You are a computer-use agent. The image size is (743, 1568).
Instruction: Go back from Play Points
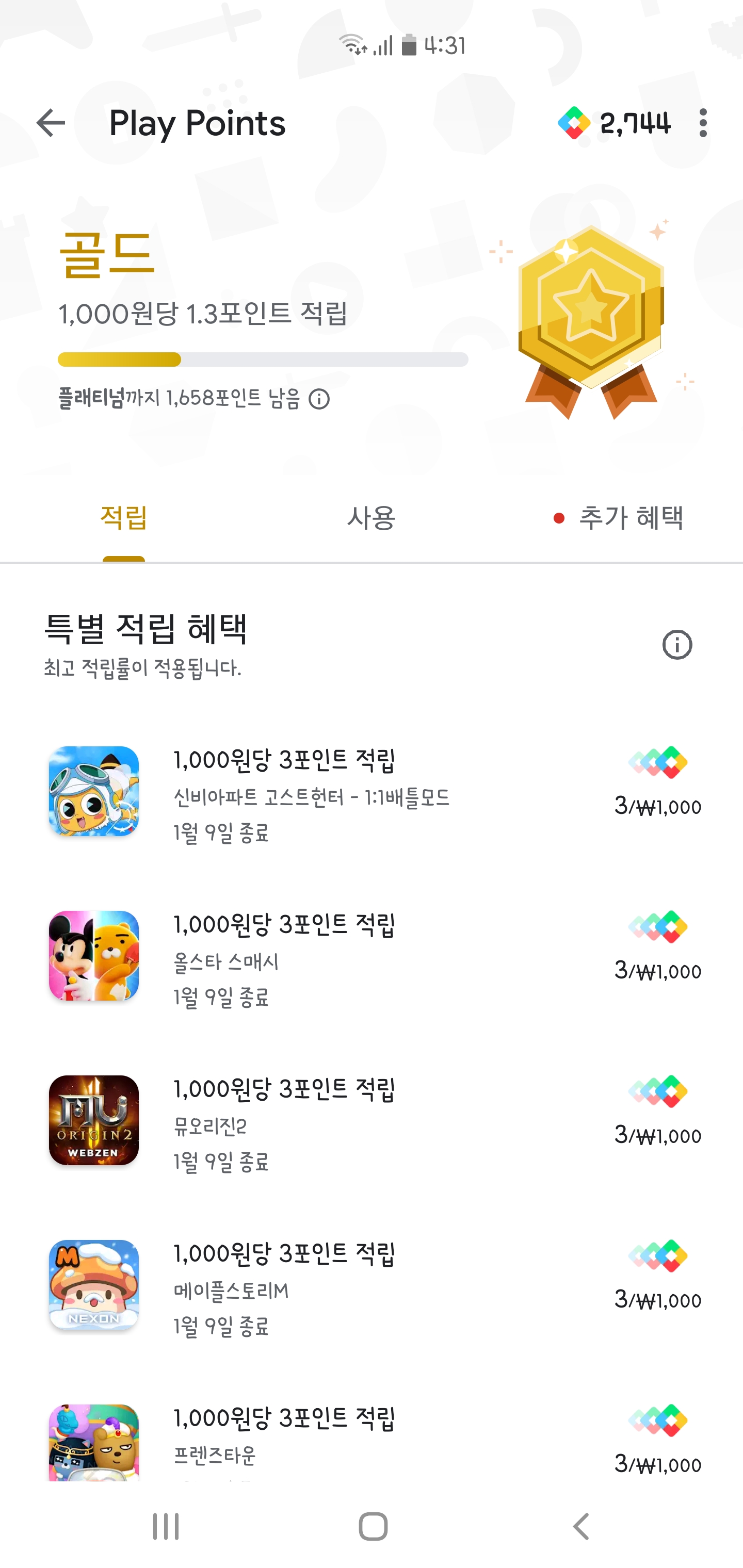click(x=51, y=124)
